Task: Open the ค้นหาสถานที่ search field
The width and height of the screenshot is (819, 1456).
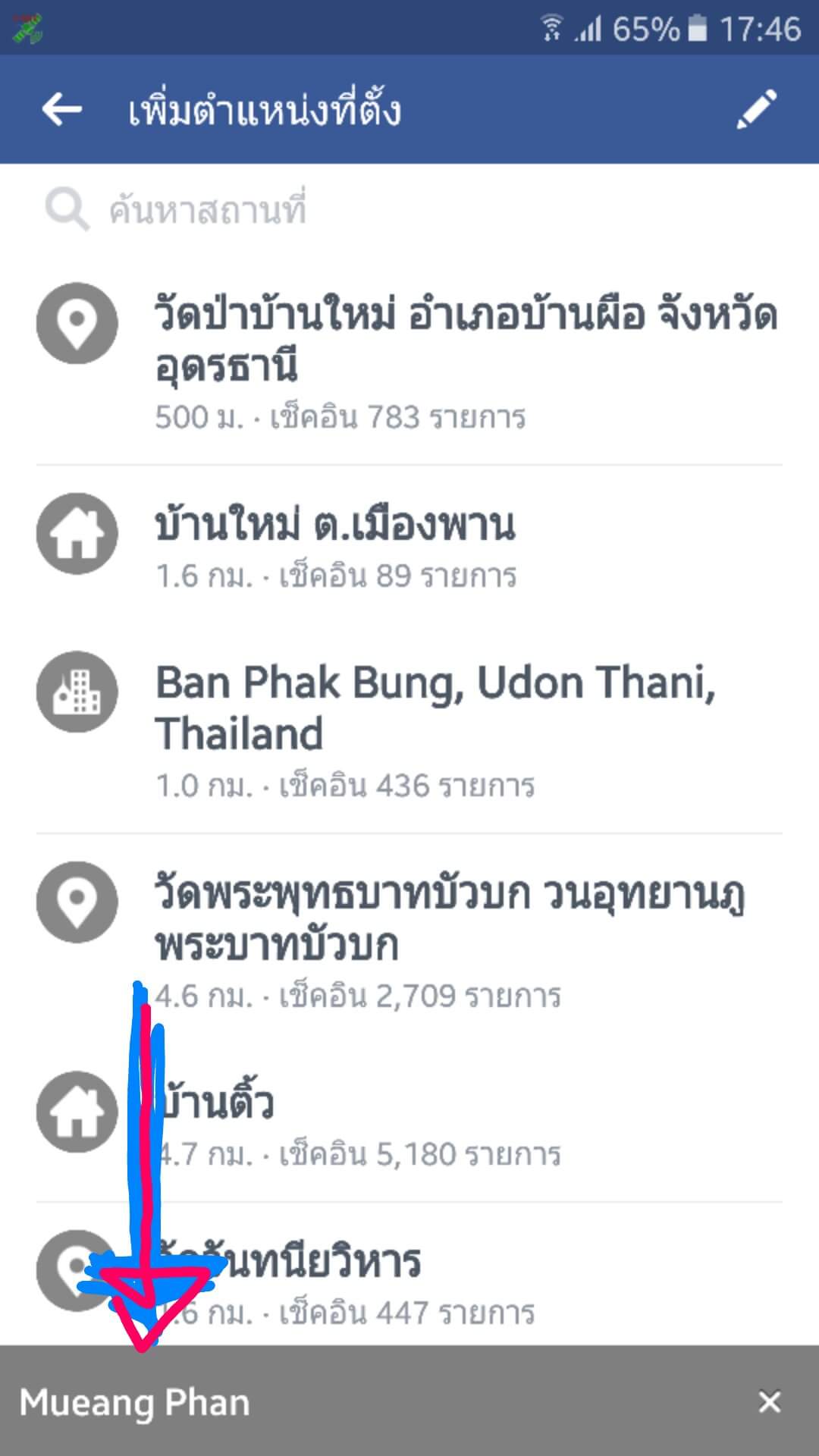Action: 409,209
